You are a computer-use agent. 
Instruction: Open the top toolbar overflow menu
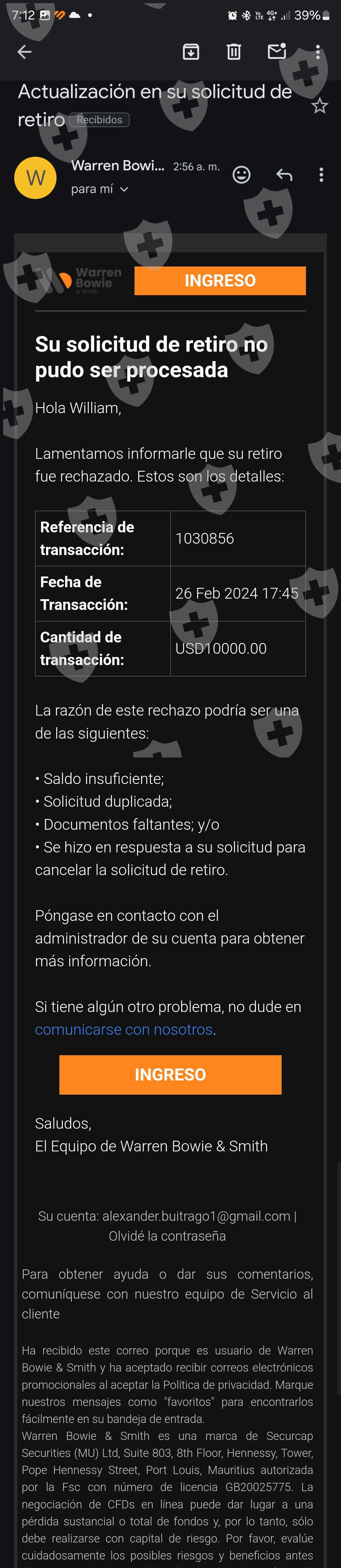(x=318, y=52)
